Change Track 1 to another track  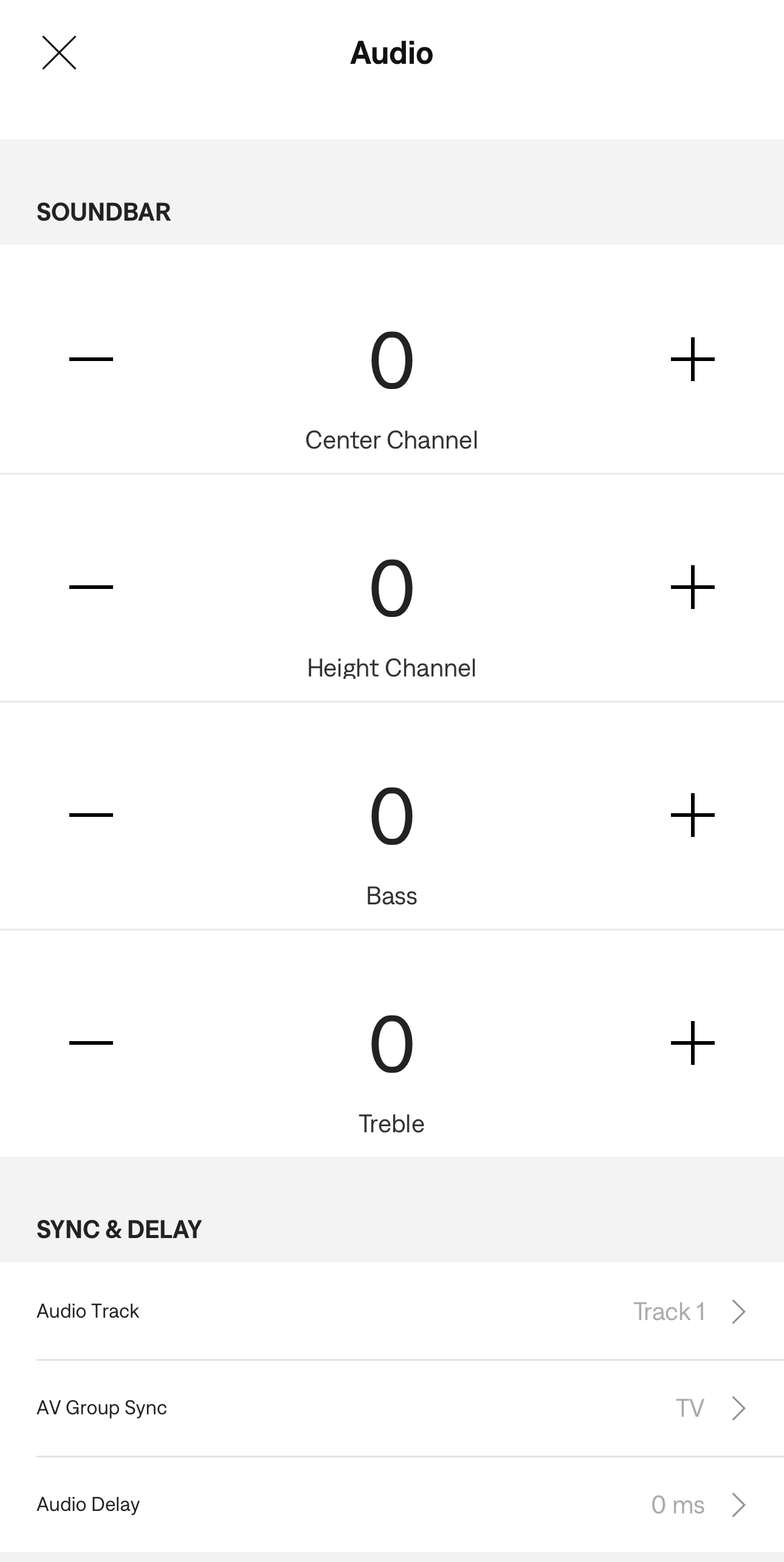[669, 1311]
